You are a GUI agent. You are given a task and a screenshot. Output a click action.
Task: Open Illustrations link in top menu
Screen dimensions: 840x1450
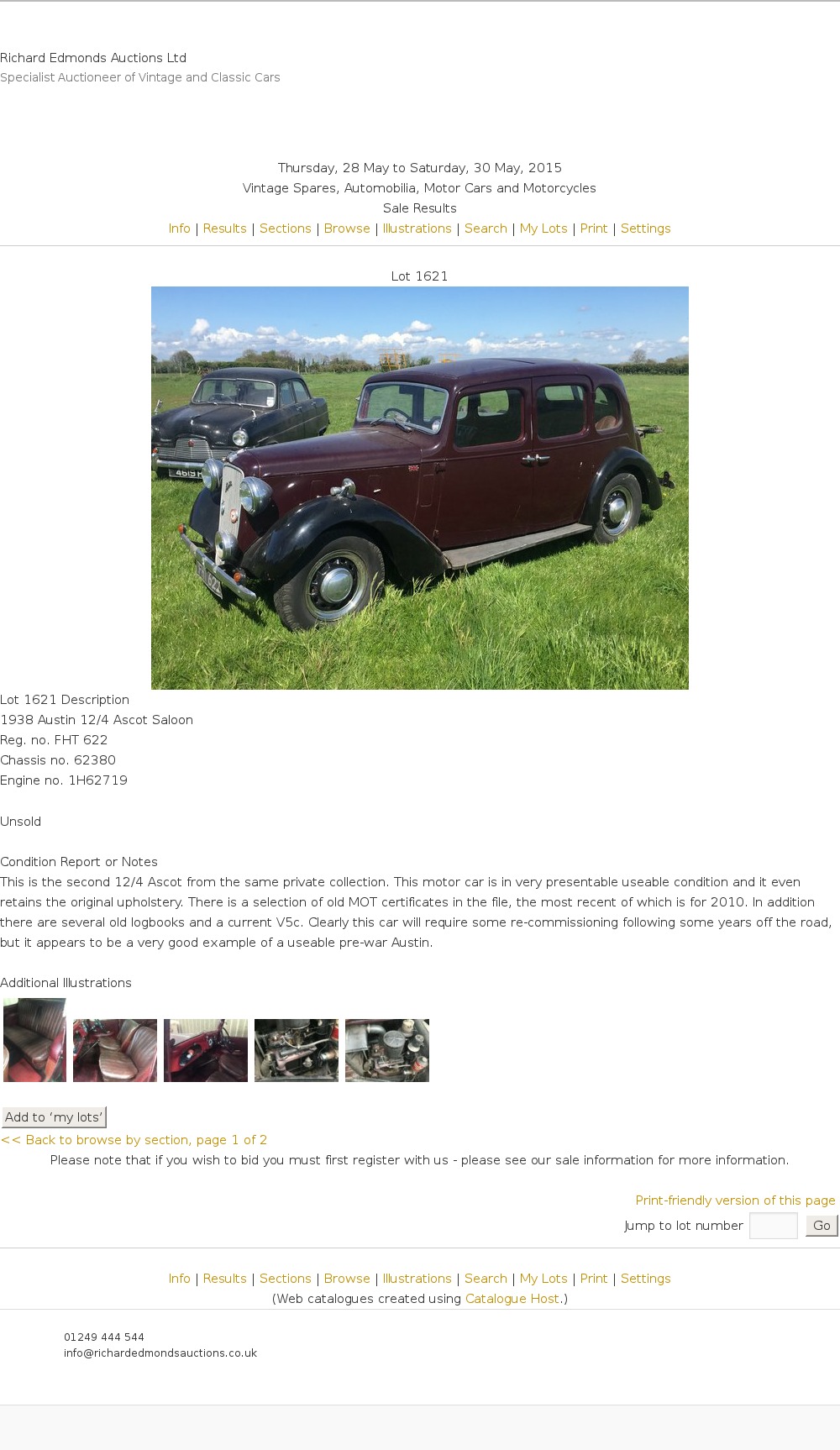(x=417, y=229)
